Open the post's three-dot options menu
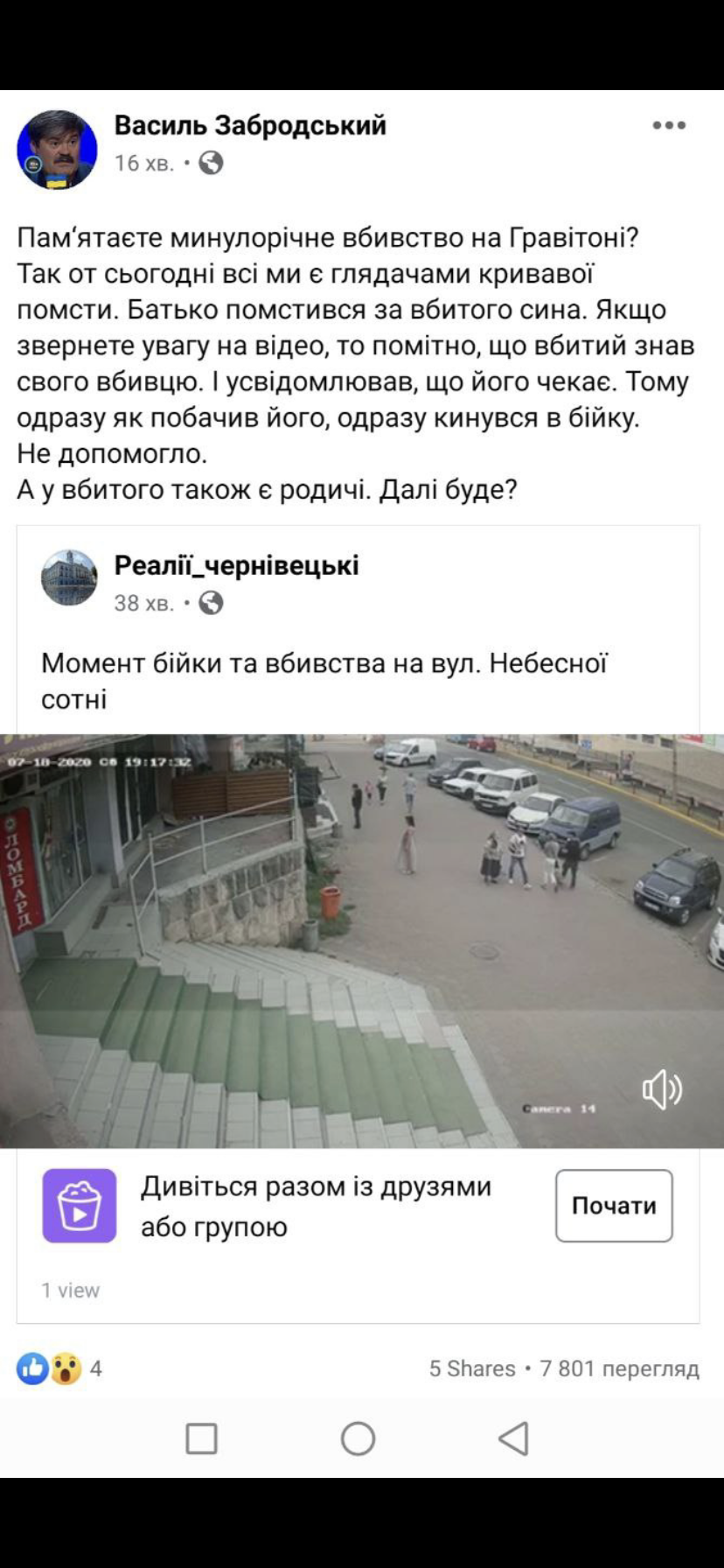This screenshot has height=1568, width=724. (x=669, y=125)
